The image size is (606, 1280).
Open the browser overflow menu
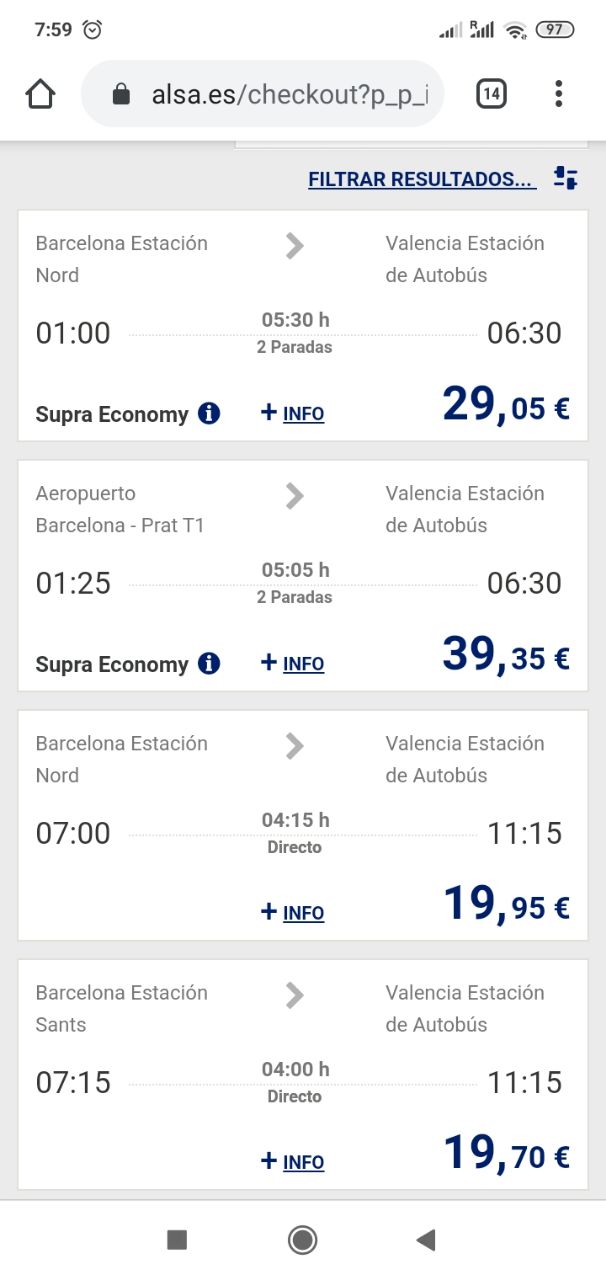click(558, 94)
